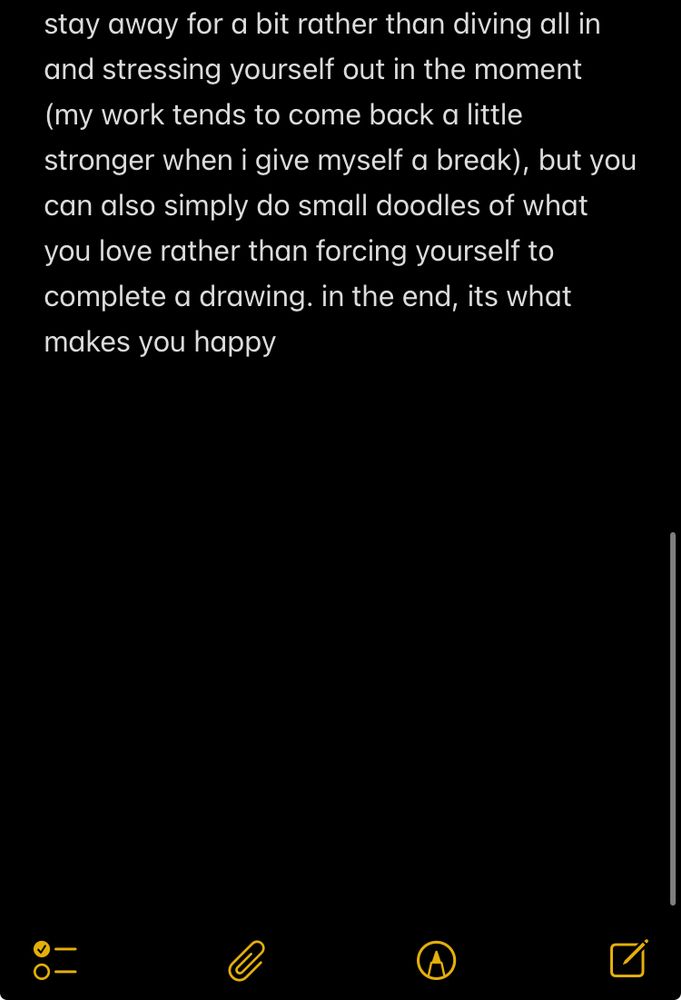Add a checklist to the note
The image size is (681, 1000).
point(55,960)
